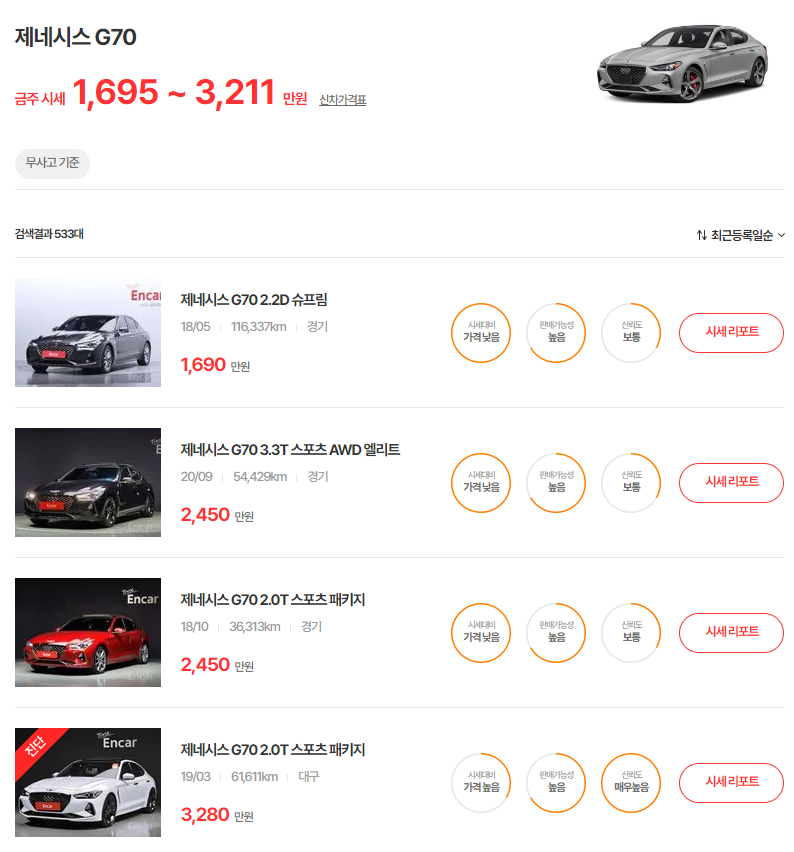Click 시세 리포트 button on first listing
794x852 pixels.
point(731,333)
